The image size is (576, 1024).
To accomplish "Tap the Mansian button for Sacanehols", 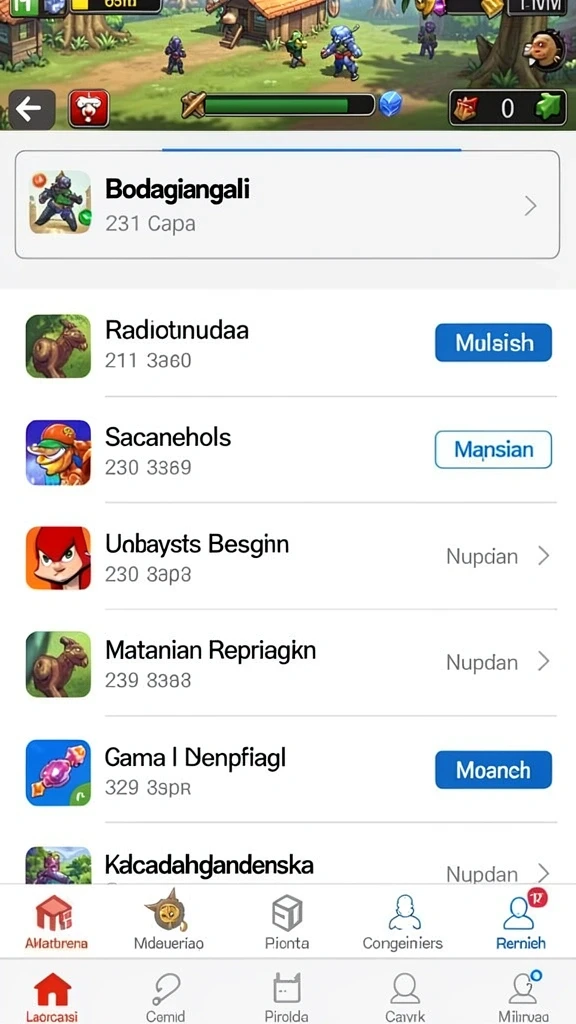I will pos(493,449).
